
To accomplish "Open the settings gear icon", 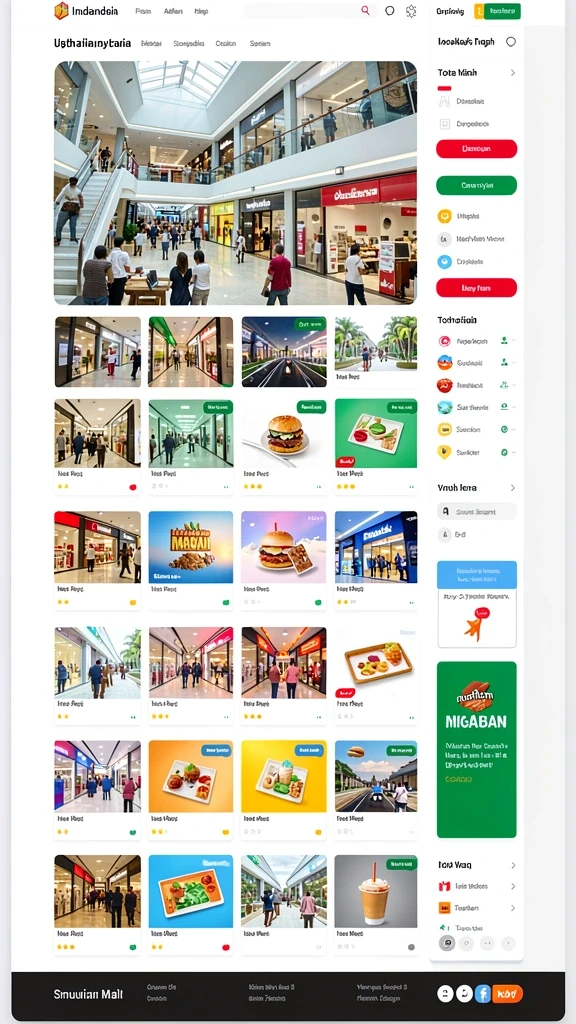I will 411,10.
